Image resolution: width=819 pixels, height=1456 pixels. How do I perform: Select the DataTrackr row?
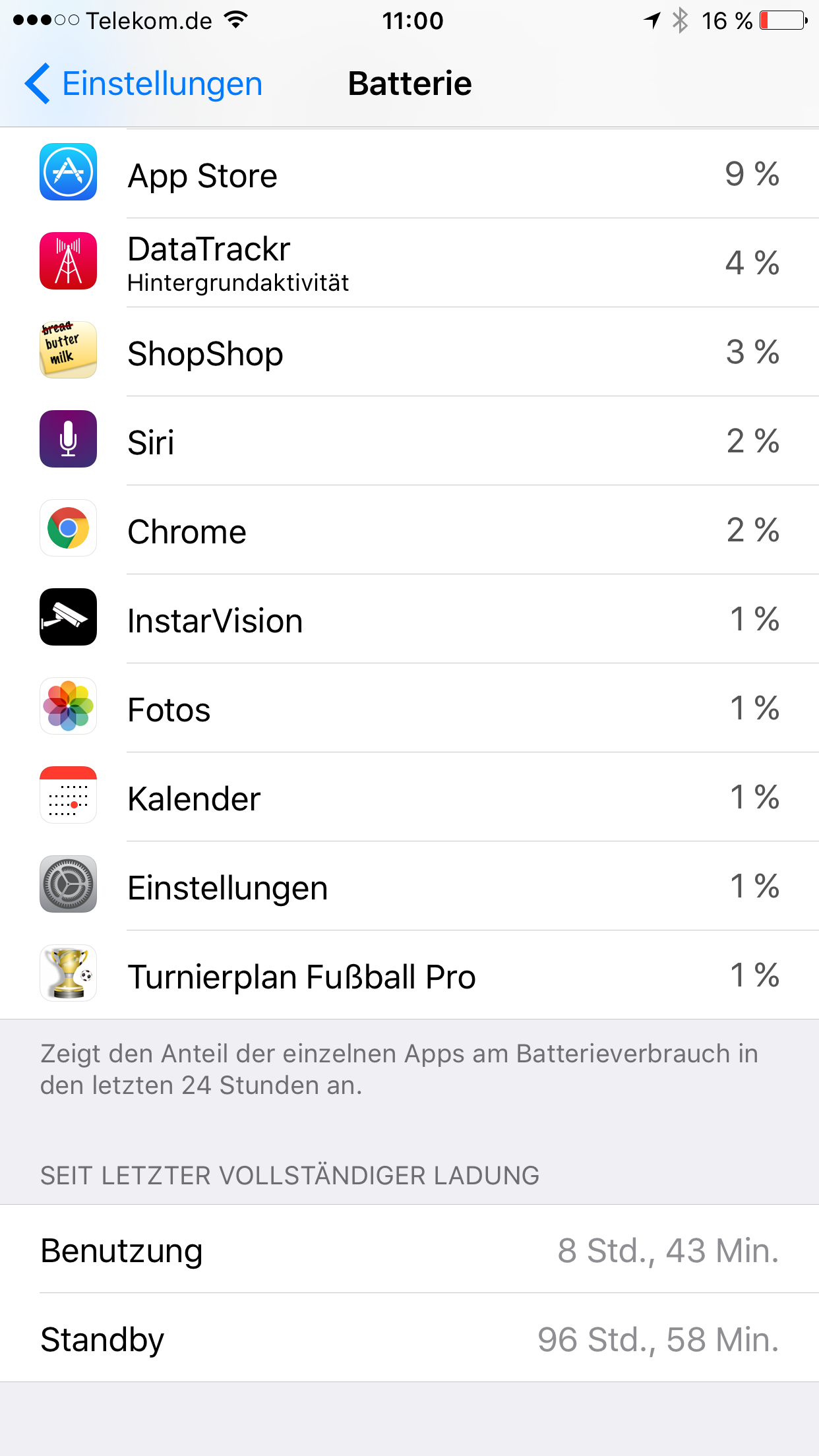tap(409, 262)
